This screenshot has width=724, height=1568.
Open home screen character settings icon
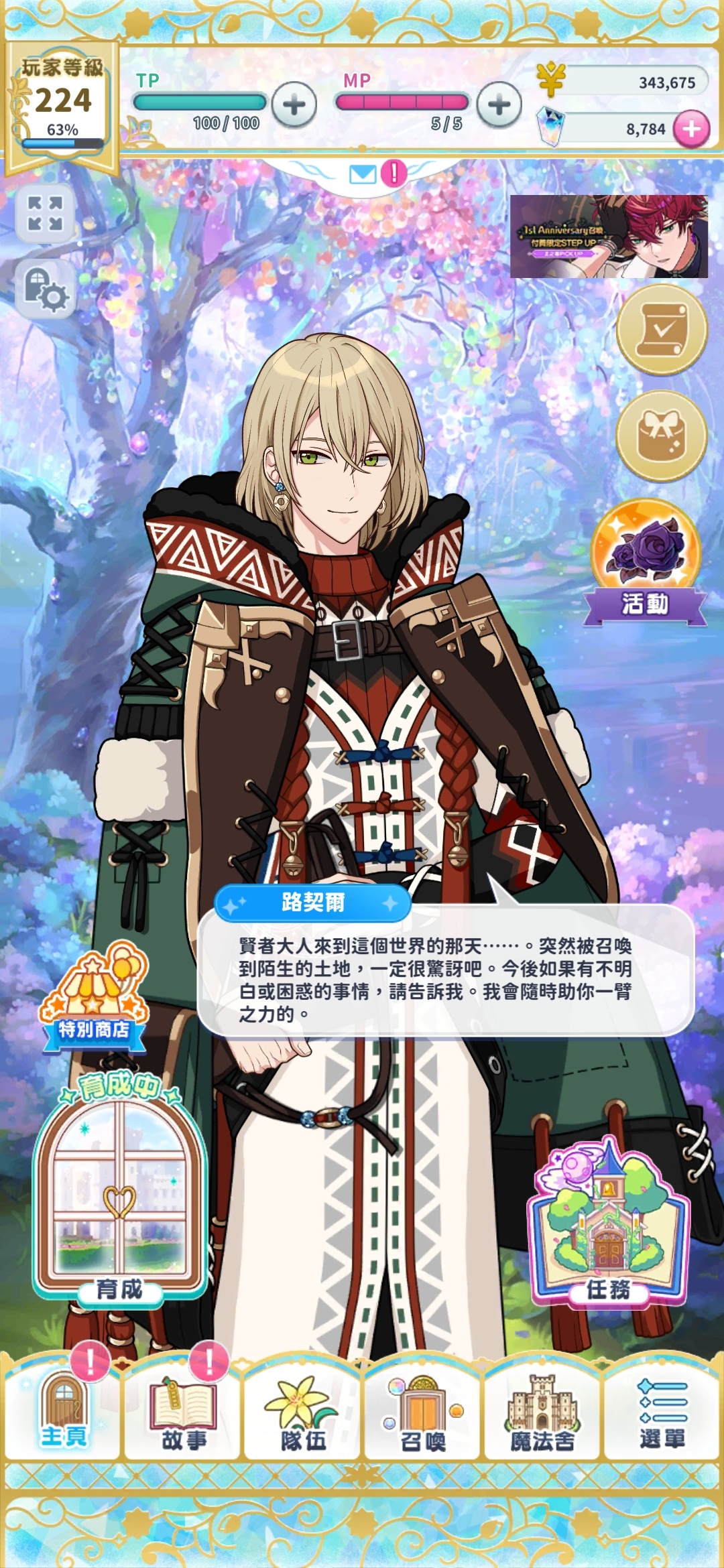(45, 289)
